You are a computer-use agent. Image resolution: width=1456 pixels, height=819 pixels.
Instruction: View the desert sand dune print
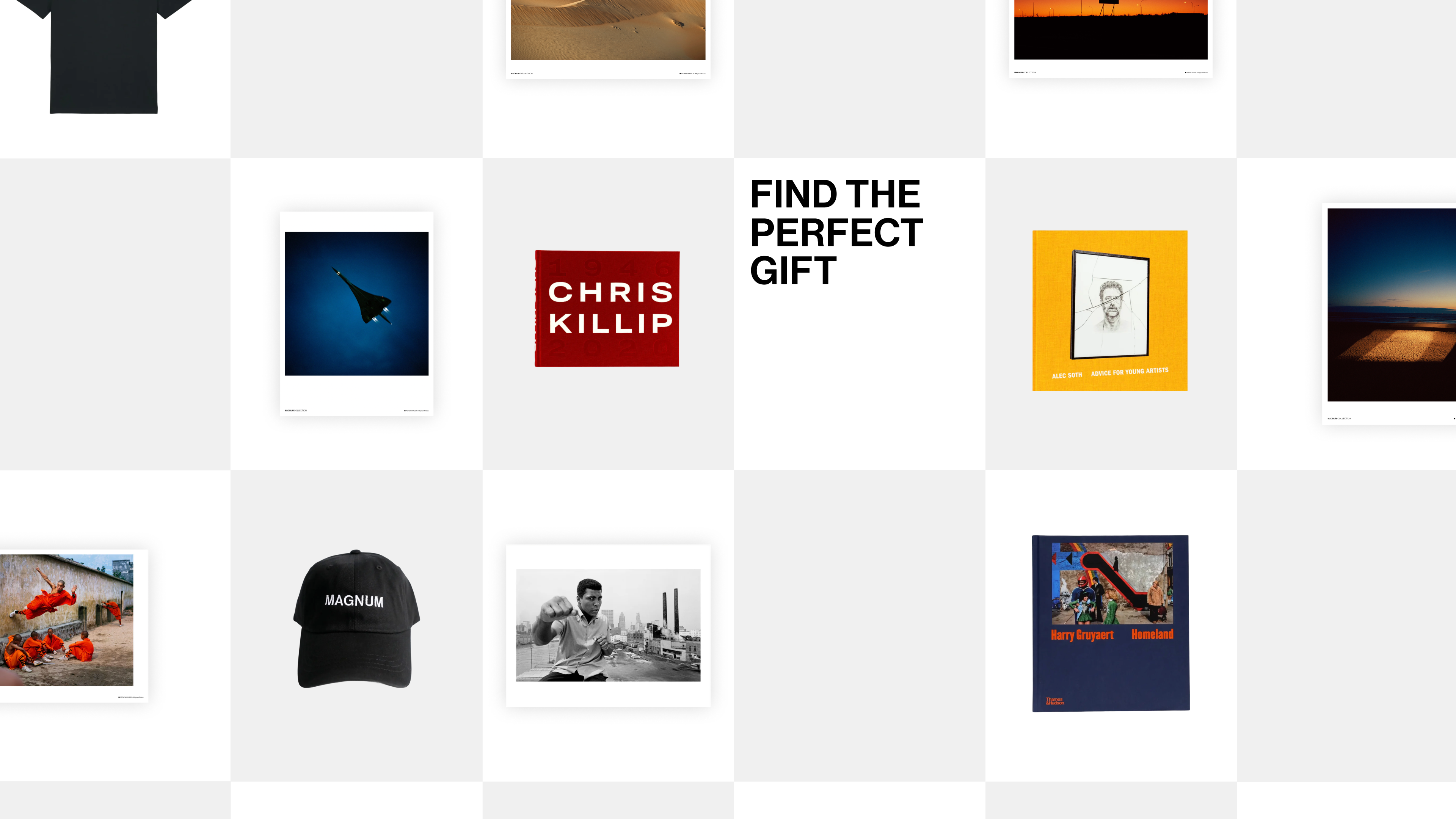click(x=607, y=34)
